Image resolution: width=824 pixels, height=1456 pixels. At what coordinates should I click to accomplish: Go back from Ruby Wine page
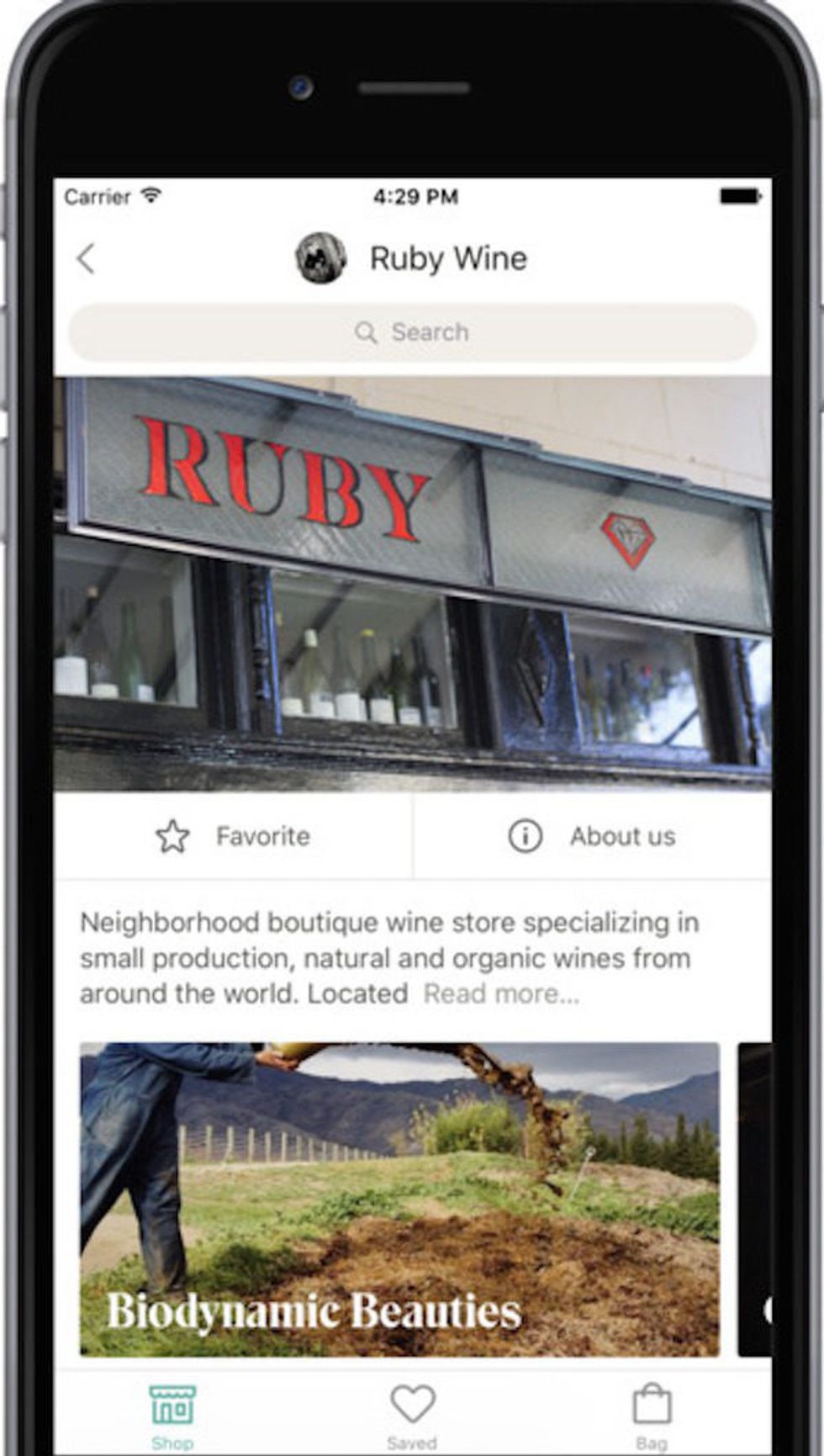[x=86, y=259]
